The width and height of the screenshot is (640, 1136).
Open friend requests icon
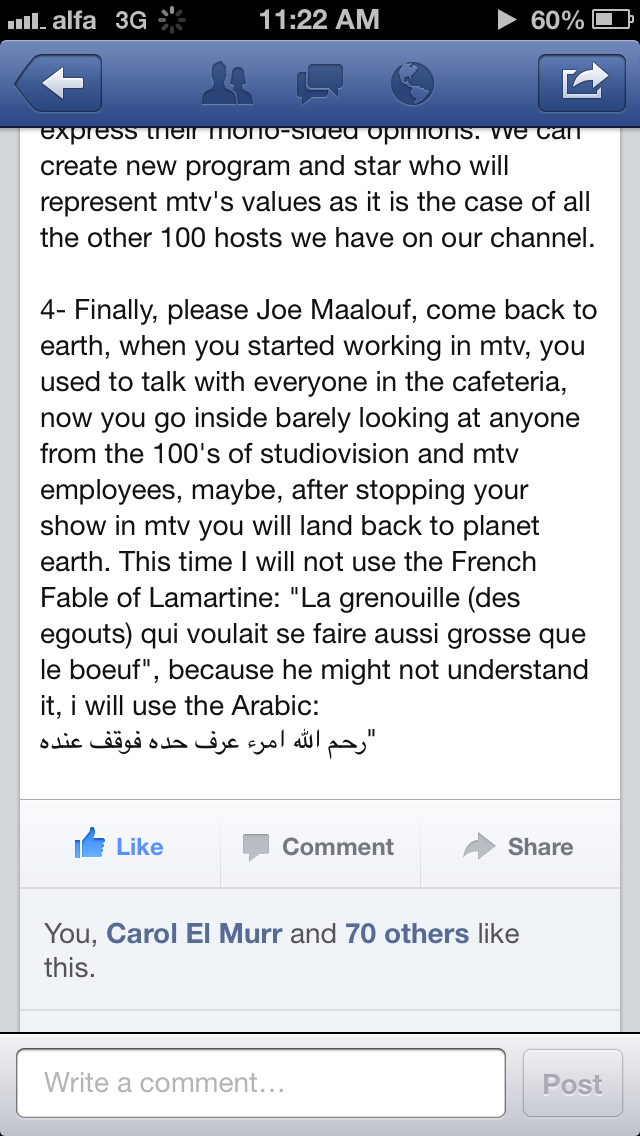point(227,84)
